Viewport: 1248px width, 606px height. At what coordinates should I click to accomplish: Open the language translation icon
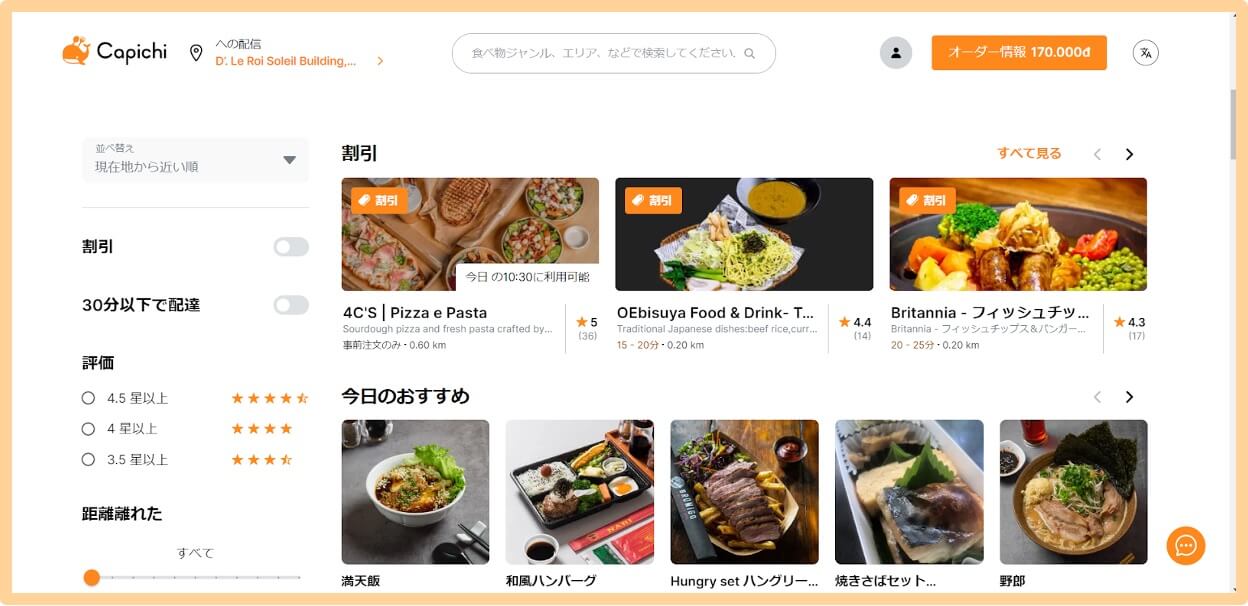click(1146, 53)
